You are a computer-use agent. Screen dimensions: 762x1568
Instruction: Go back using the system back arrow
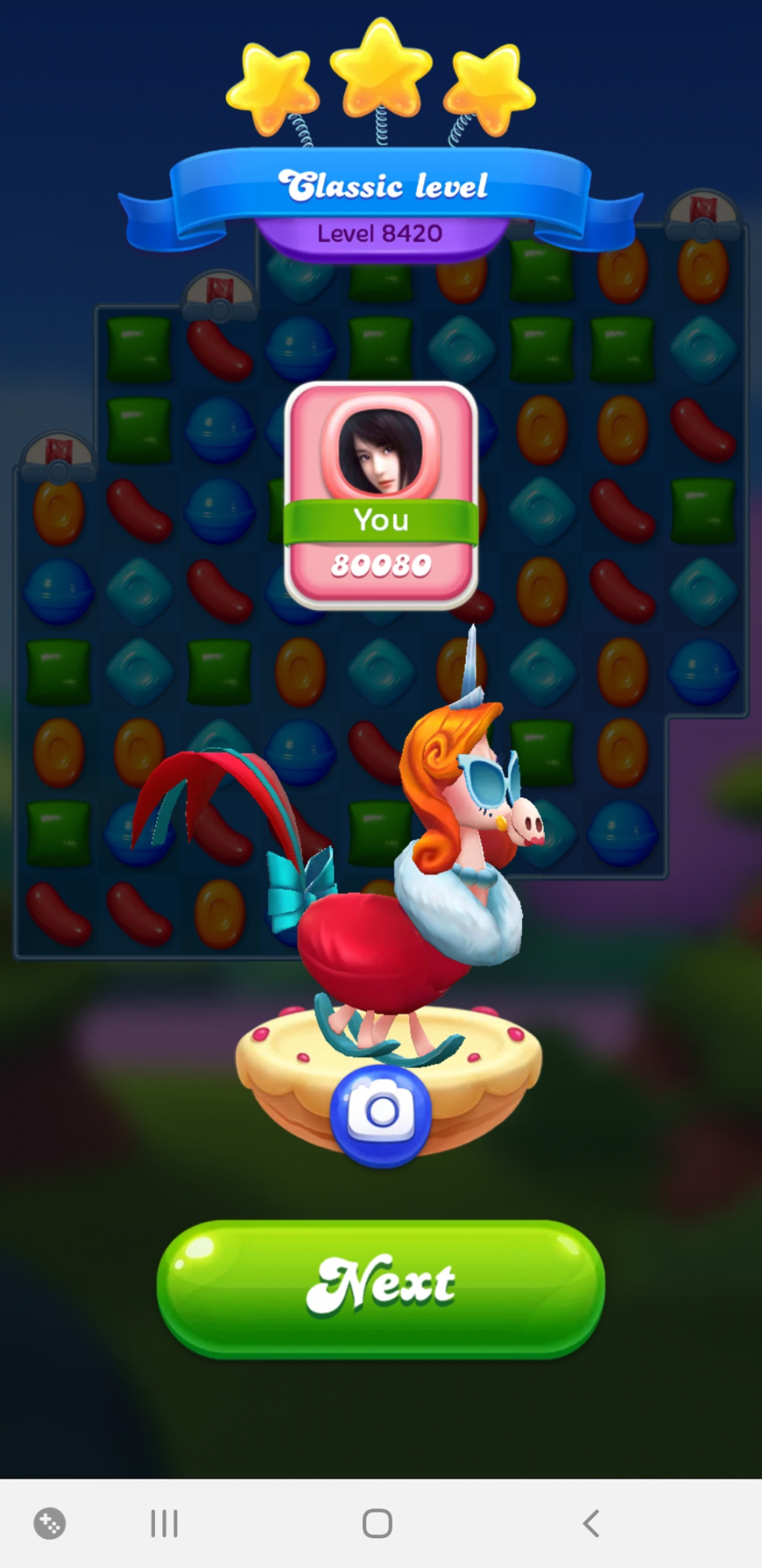tap(591, 1523)
